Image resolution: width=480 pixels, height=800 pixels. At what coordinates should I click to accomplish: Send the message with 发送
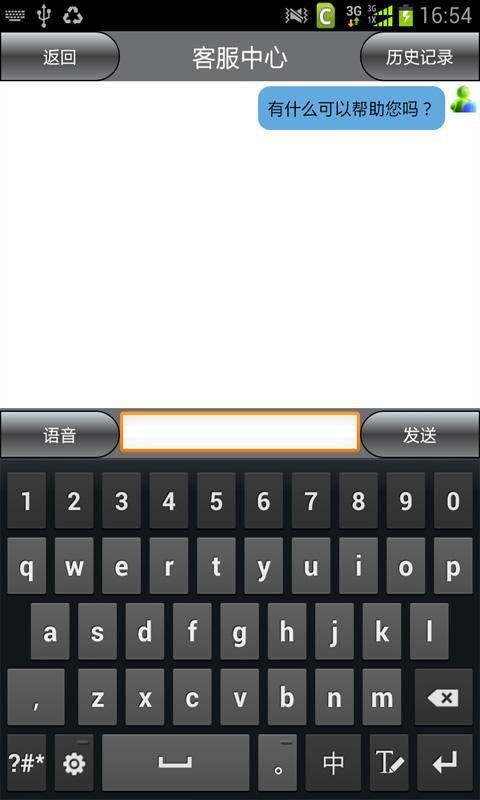(420, 435)
